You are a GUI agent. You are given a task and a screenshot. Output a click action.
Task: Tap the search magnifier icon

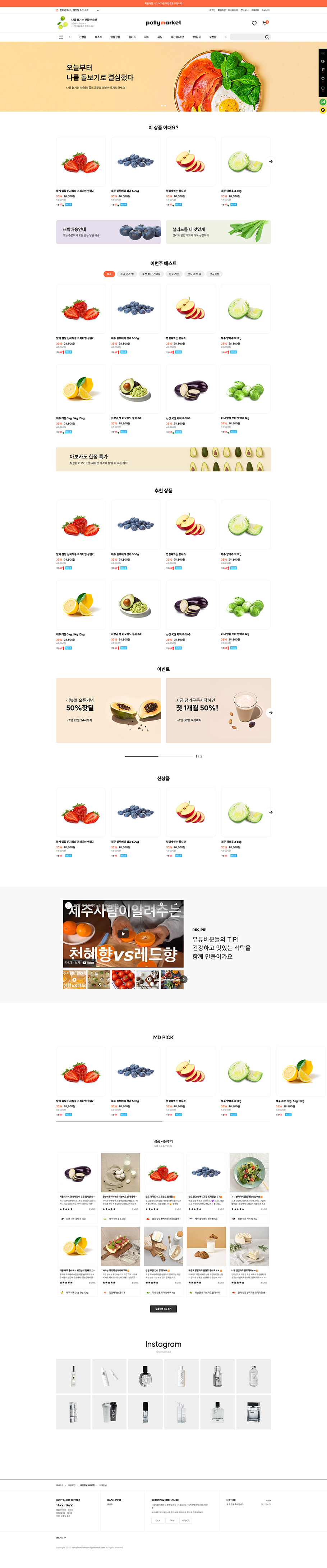[x=266, y=37]
